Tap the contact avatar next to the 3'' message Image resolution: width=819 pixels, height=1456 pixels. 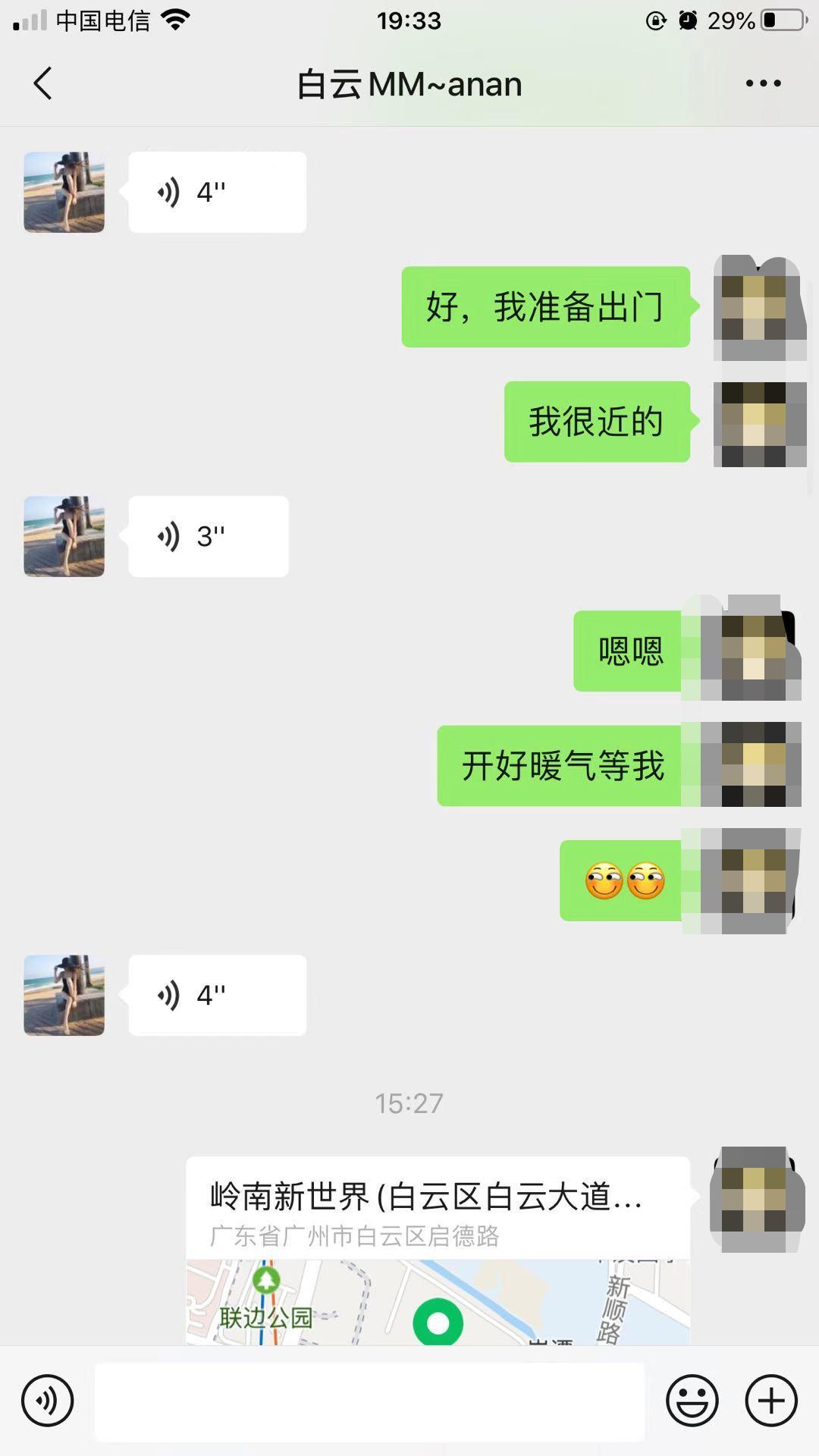coord(64,536)
